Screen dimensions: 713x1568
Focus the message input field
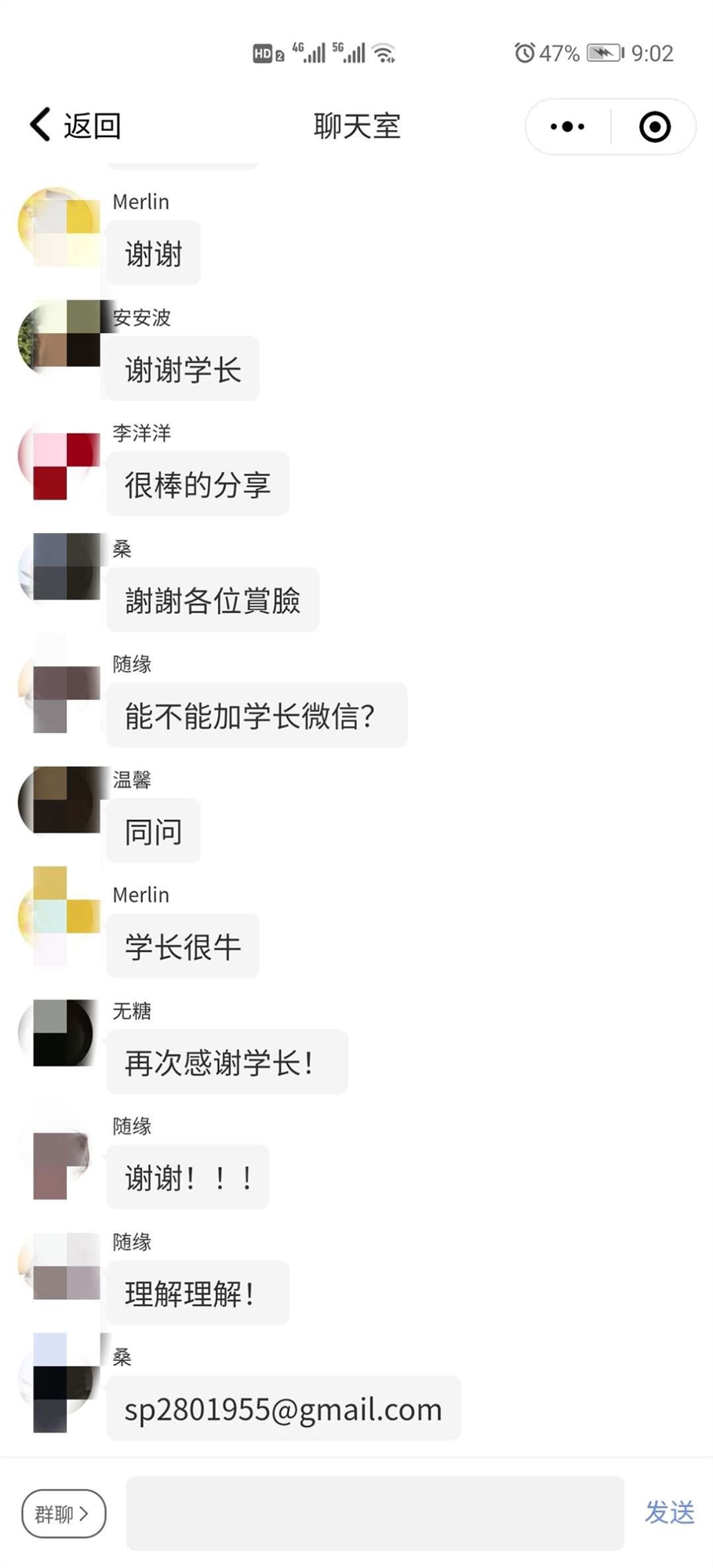coord(375,1513)
